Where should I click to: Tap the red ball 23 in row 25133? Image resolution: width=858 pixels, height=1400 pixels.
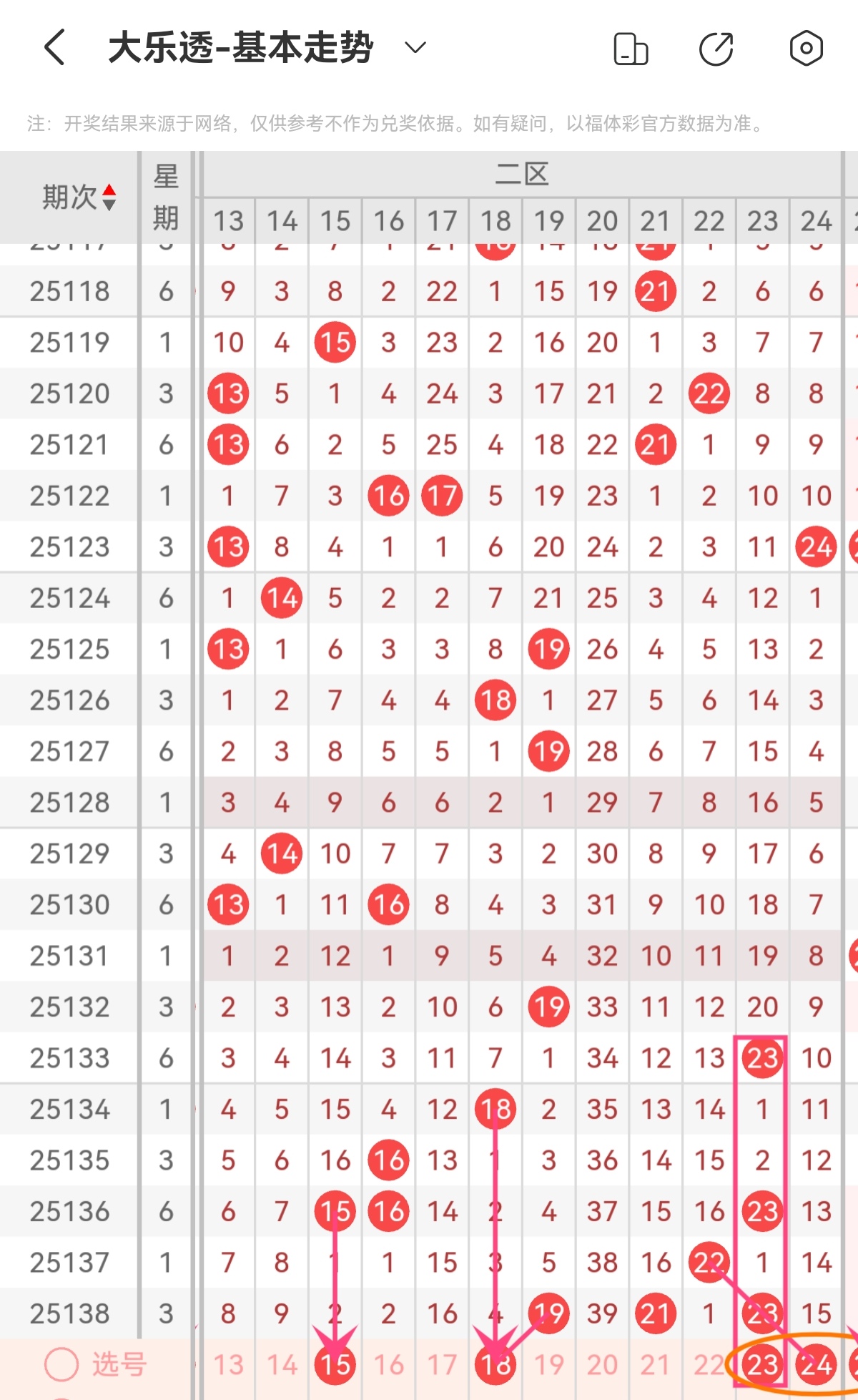coord(761,1058)
